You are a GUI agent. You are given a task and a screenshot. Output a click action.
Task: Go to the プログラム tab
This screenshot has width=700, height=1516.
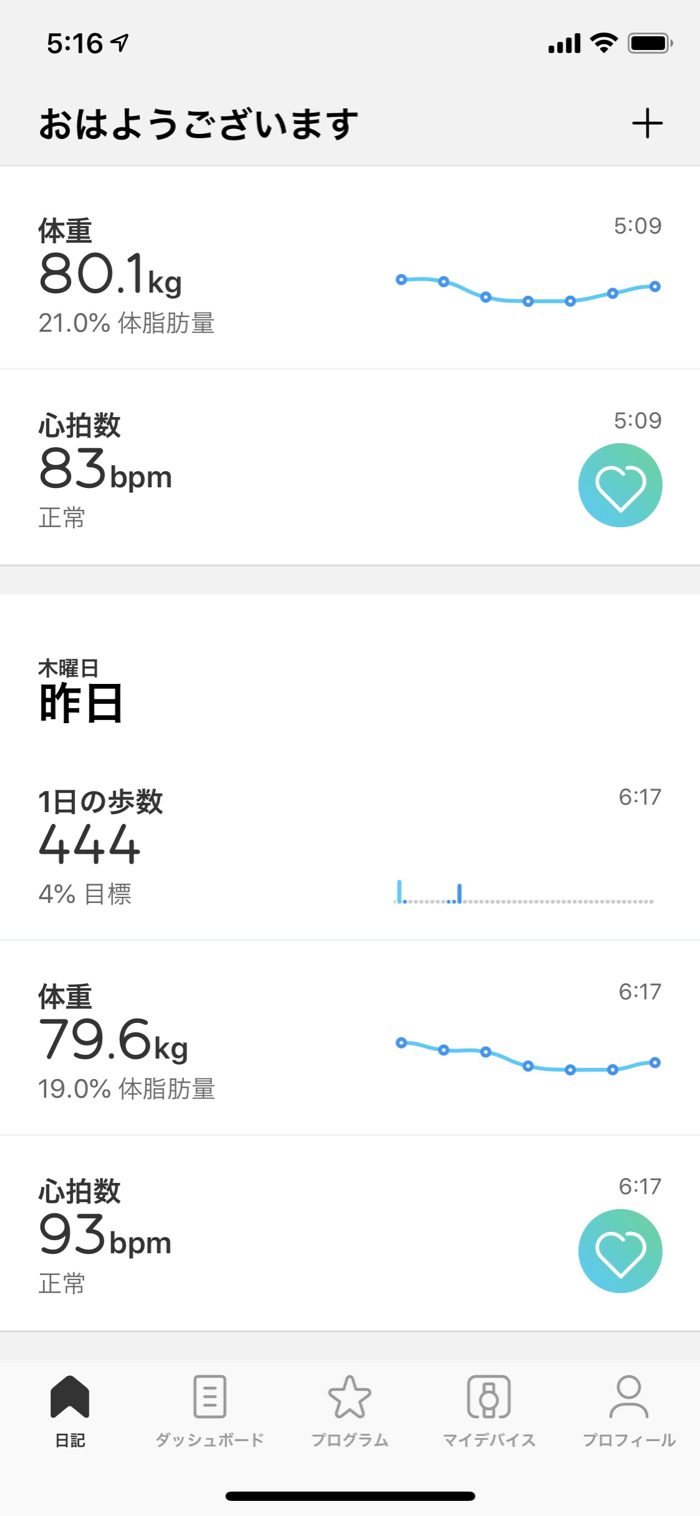(x=349, y=1411)
